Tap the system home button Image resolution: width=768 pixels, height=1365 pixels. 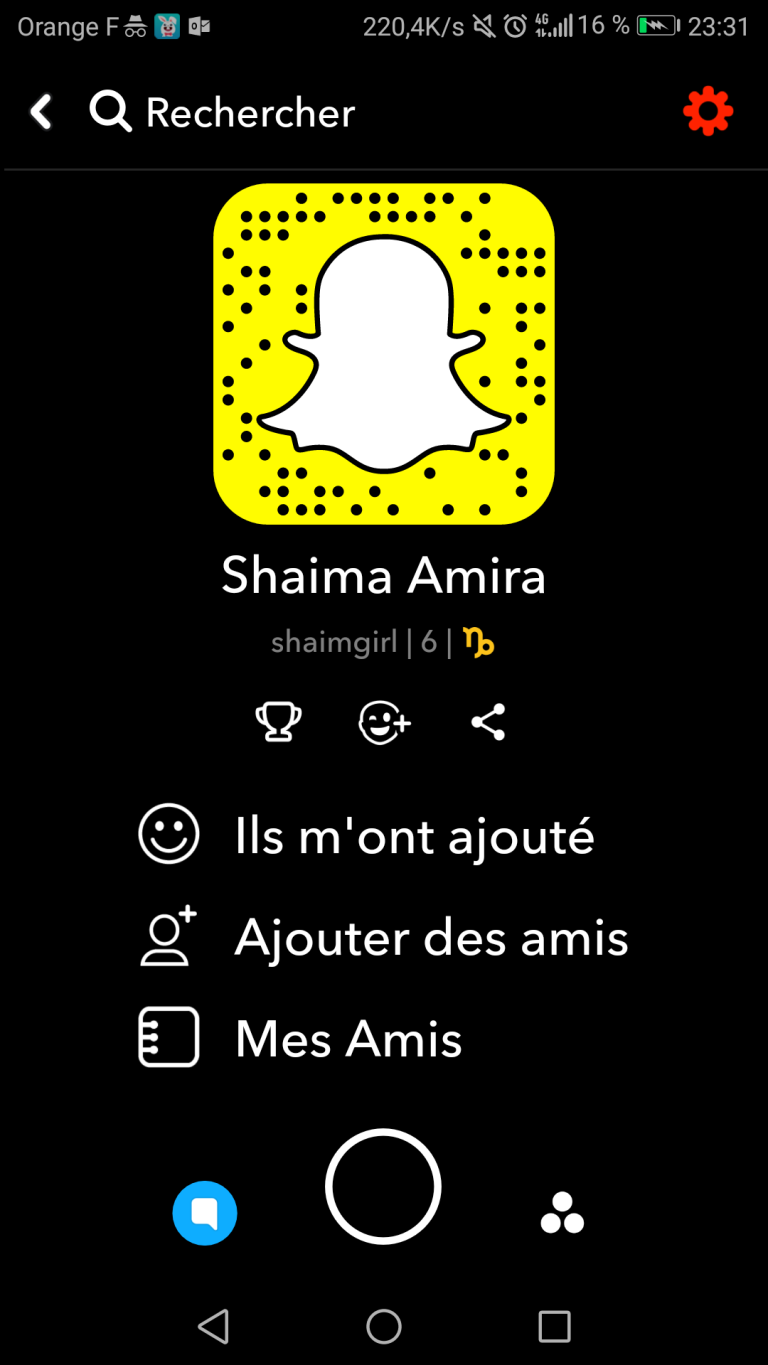(384, 1327)
